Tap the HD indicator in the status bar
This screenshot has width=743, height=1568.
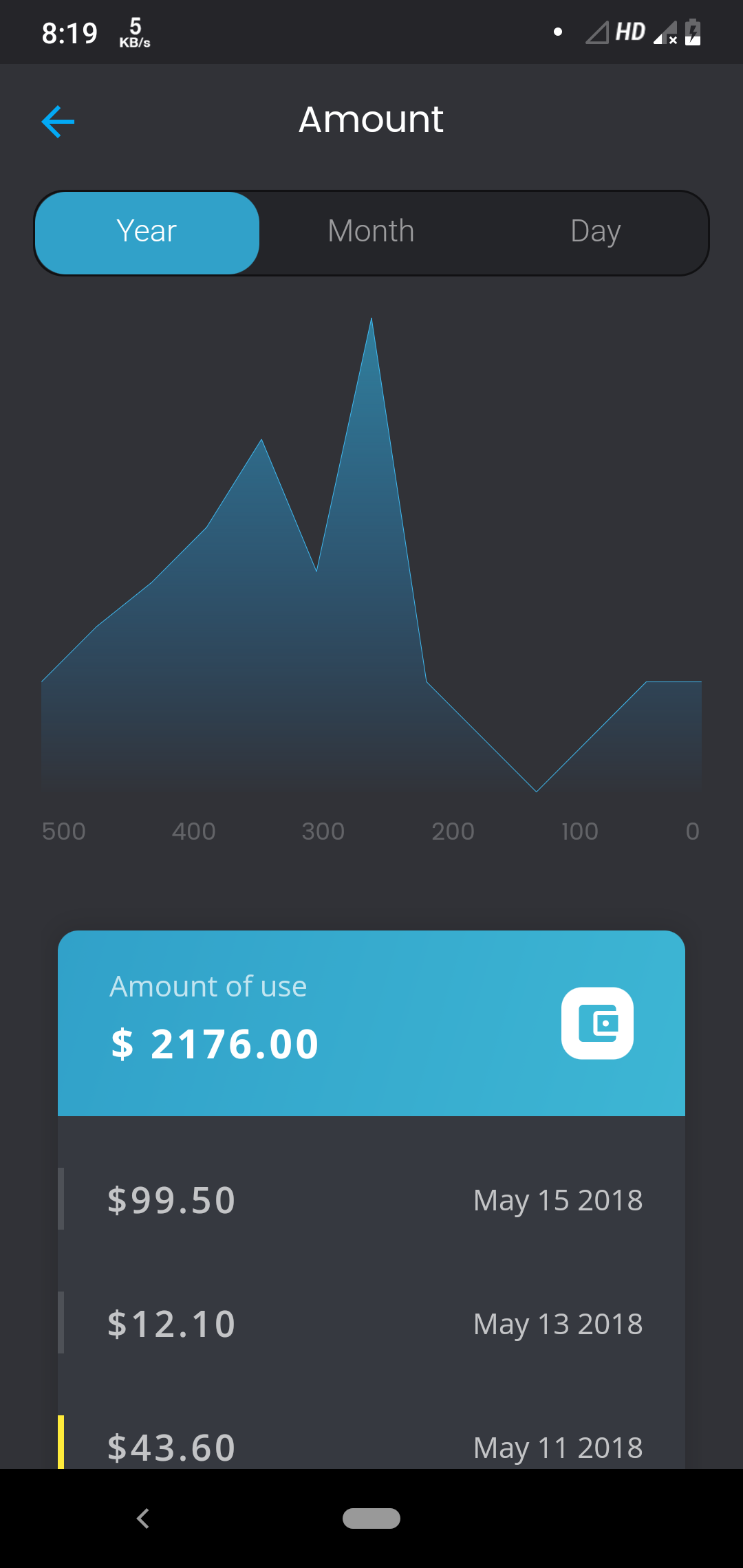pyautogui.click(x=628, y=32)
